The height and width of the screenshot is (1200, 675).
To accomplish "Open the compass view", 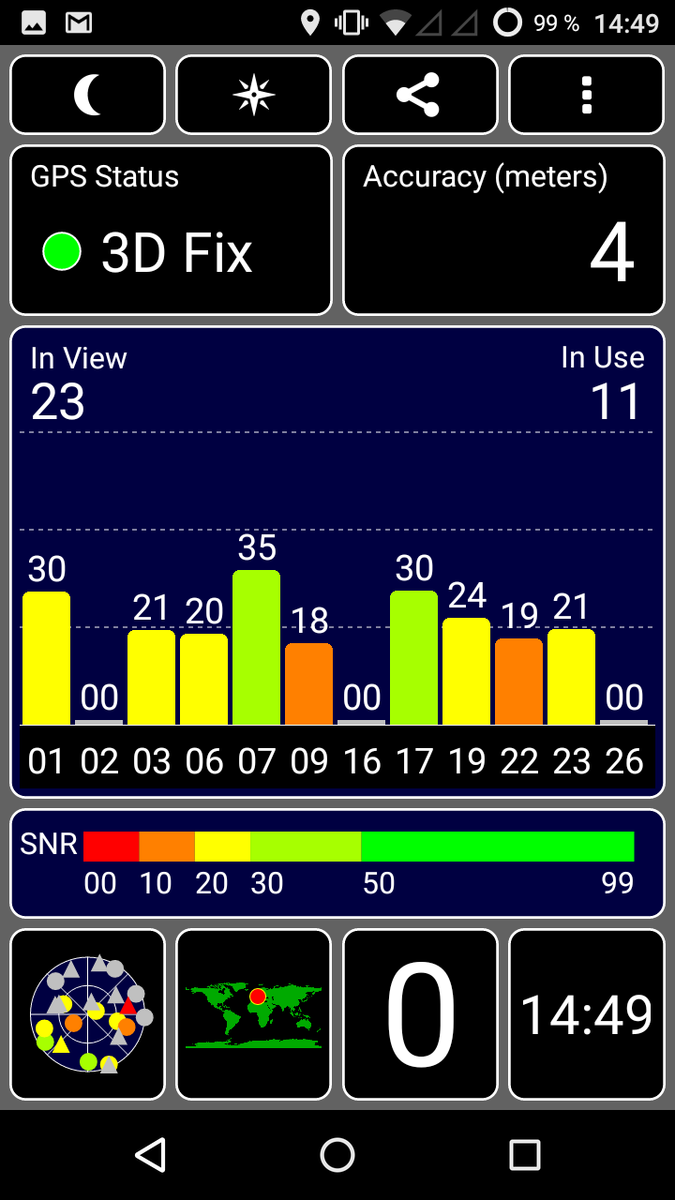I will click(253, 95).
